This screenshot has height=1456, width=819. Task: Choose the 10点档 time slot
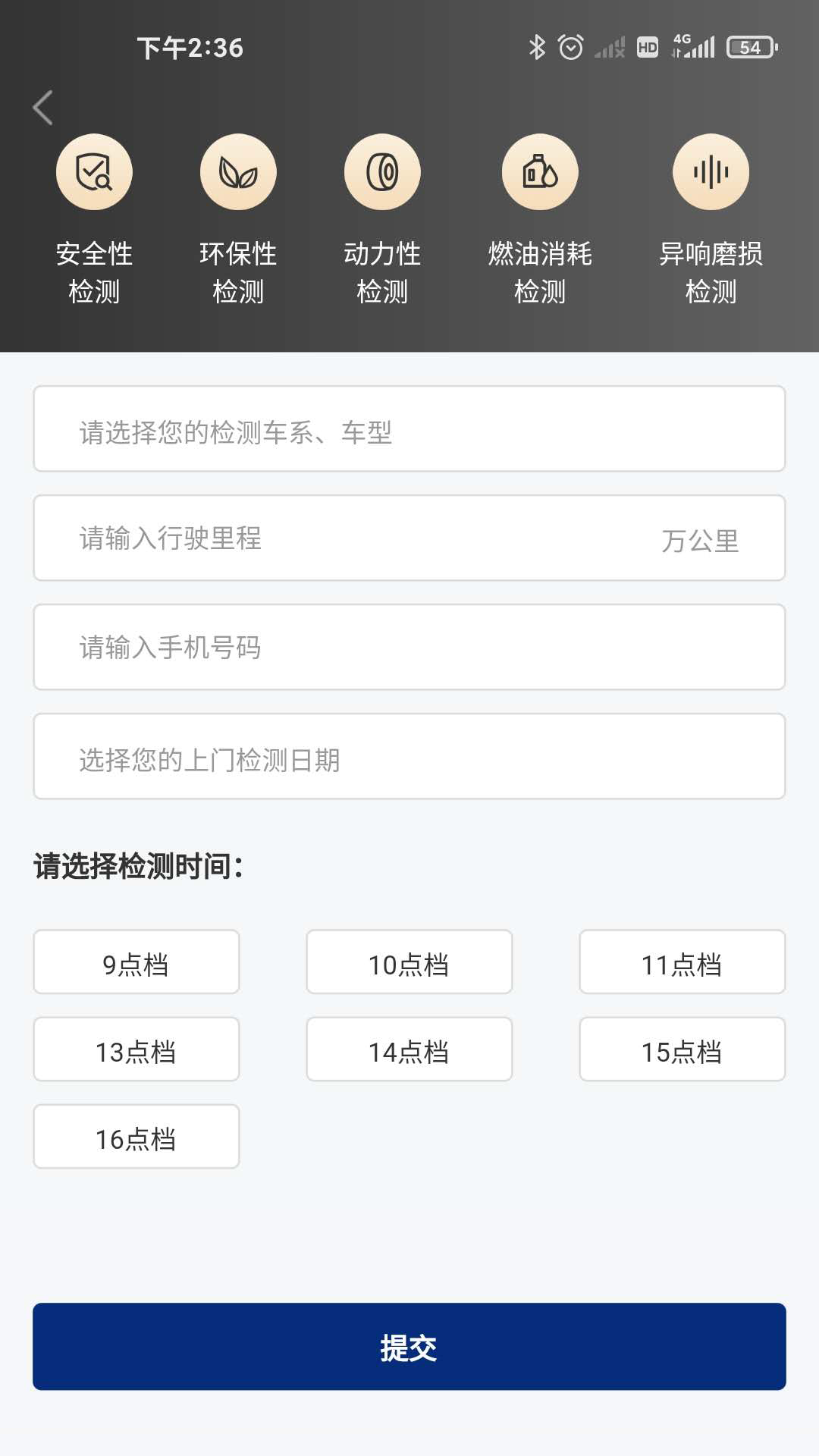409,962
